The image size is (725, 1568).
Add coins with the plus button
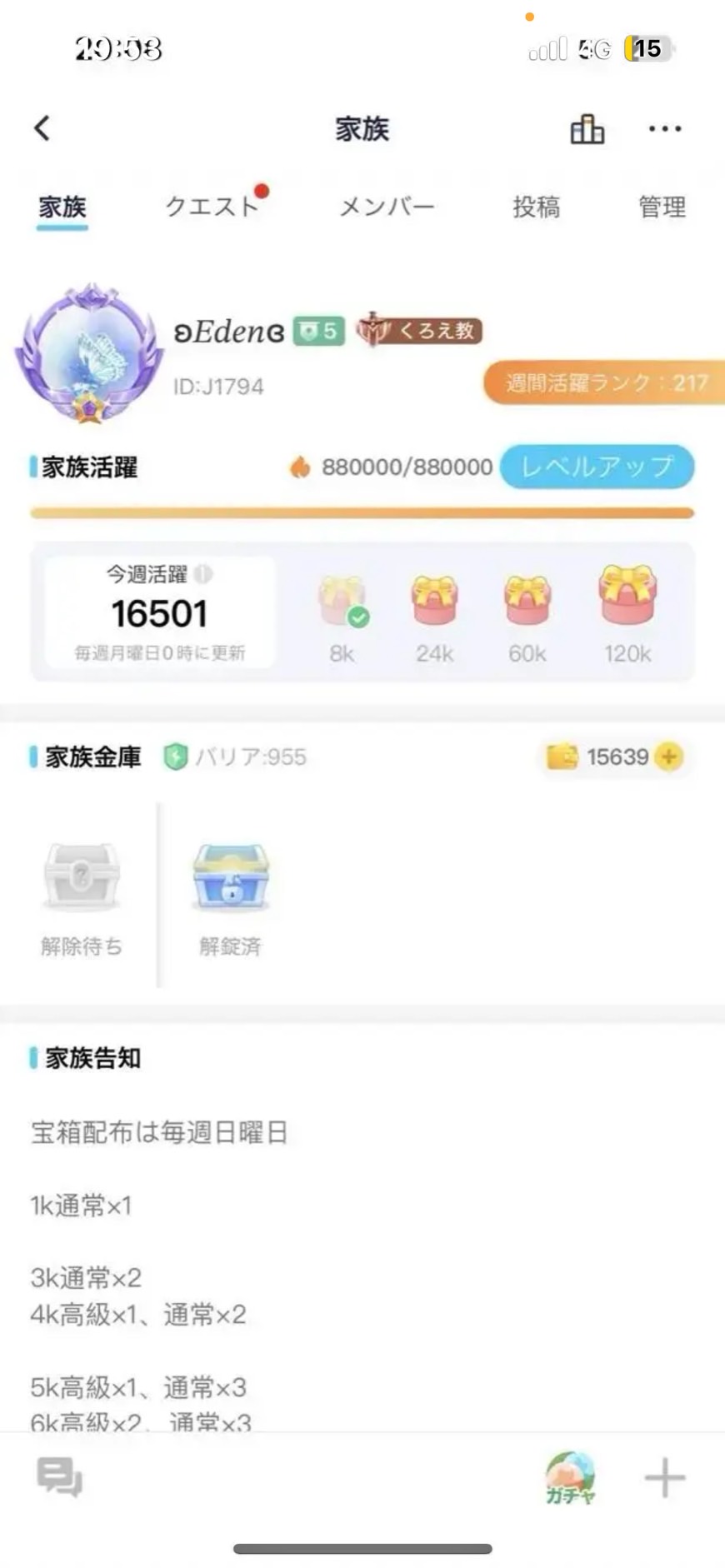pos(668,757)
